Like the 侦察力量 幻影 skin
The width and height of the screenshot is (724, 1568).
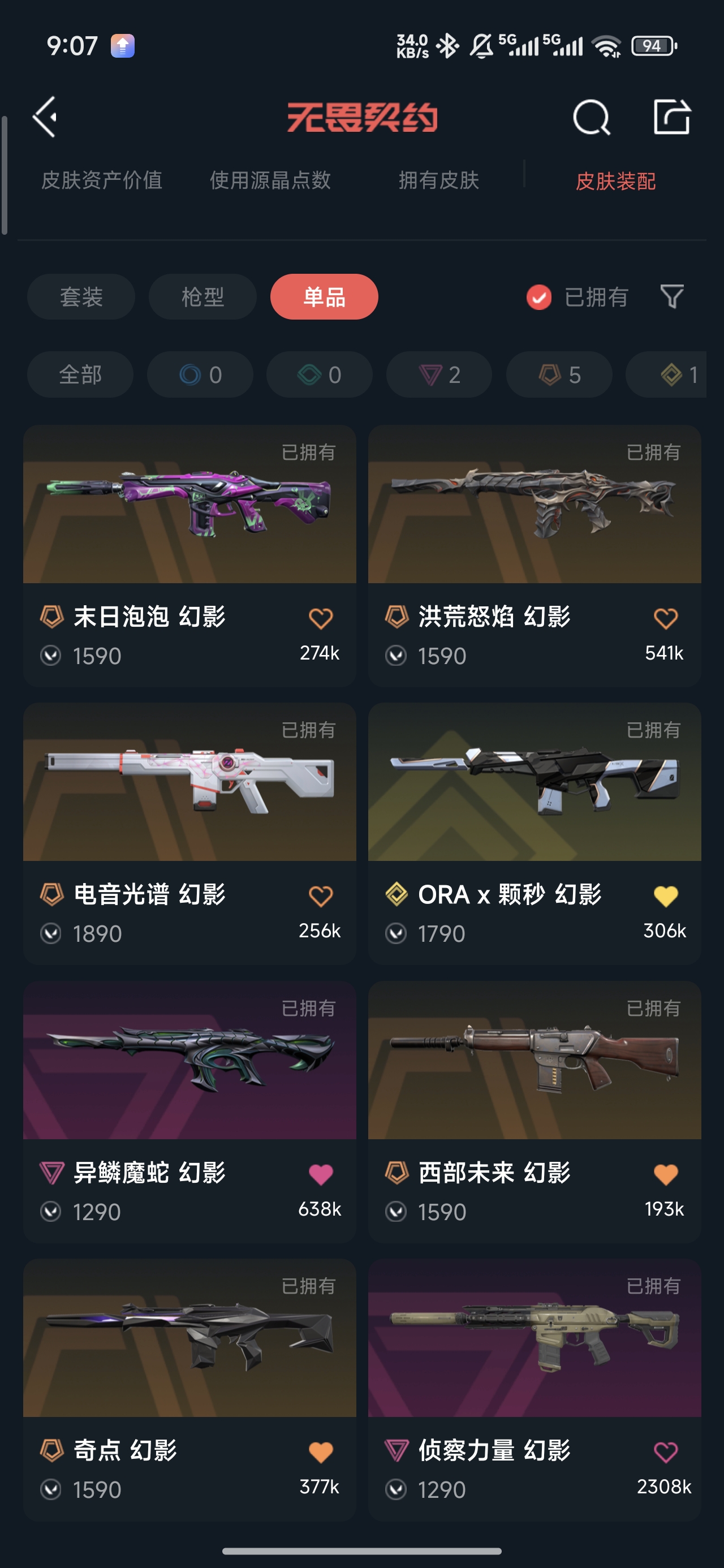click(x=666, y=1453)
